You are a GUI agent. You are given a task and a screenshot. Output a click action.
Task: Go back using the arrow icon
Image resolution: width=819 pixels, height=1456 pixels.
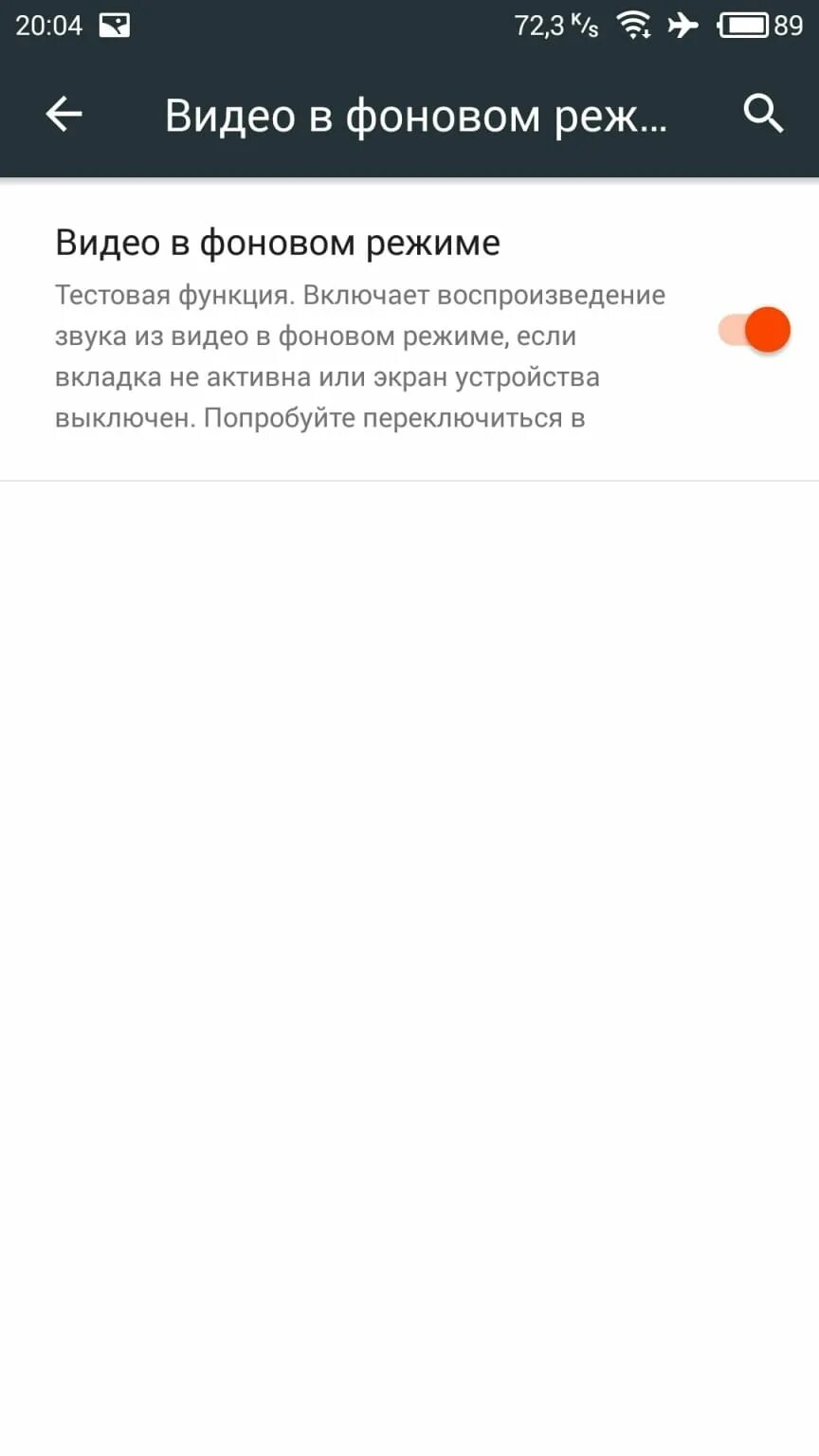point(64,115)
